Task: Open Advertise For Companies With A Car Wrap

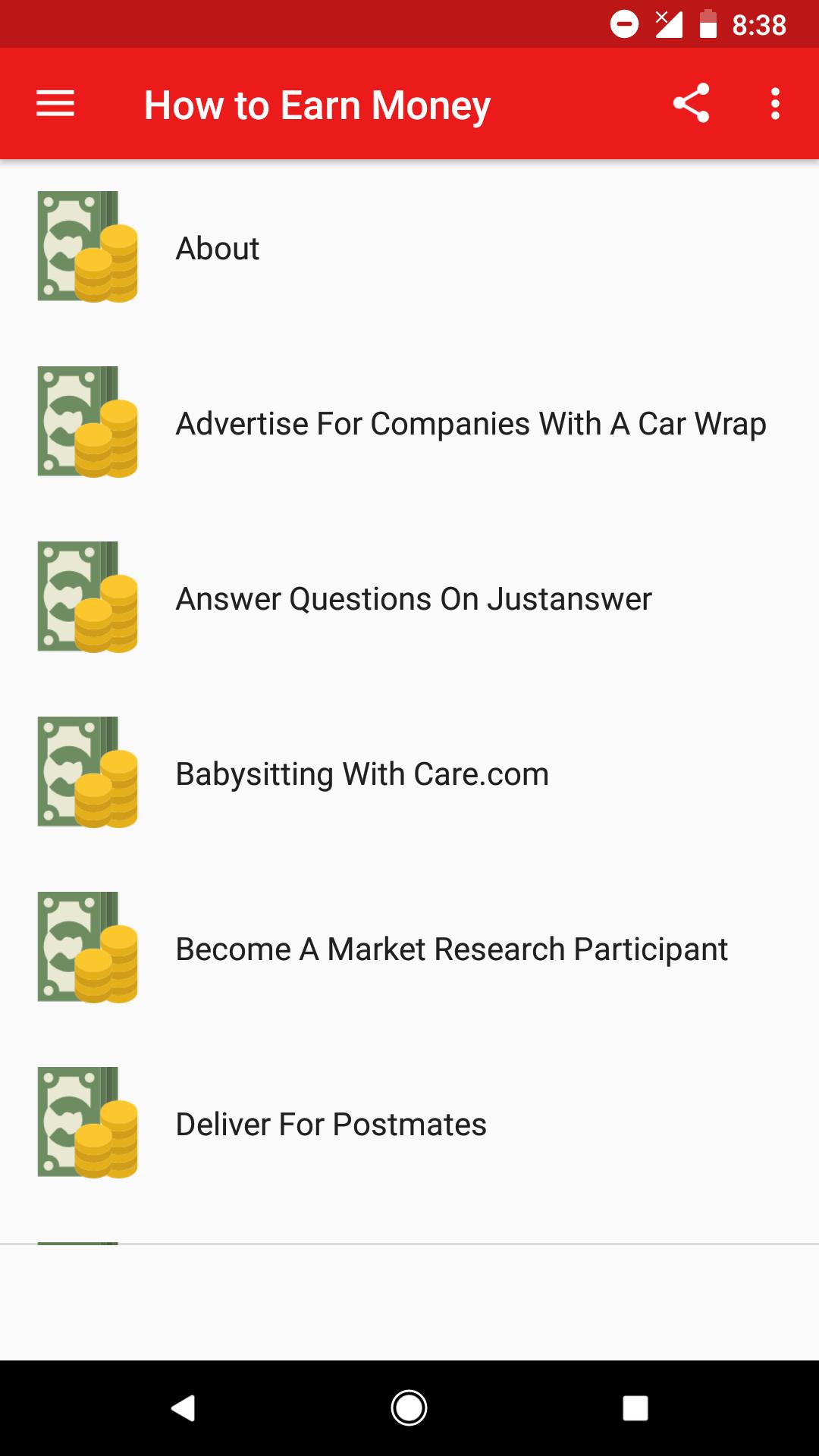Action: (409, 422)
